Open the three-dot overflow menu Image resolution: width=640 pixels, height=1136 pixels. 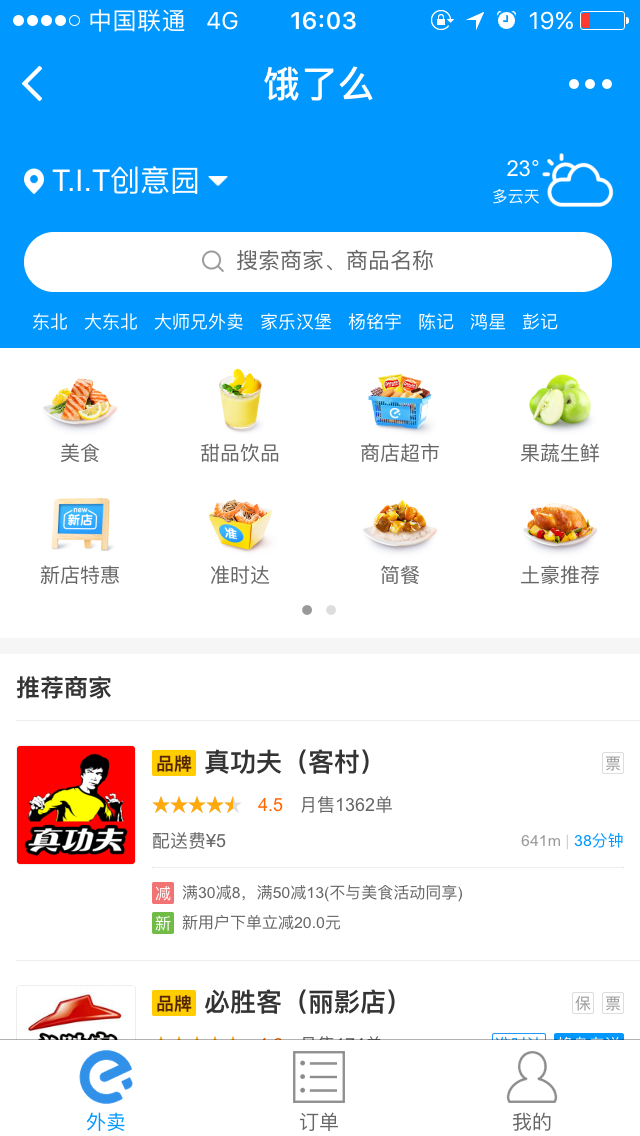(x=590, y=84)
